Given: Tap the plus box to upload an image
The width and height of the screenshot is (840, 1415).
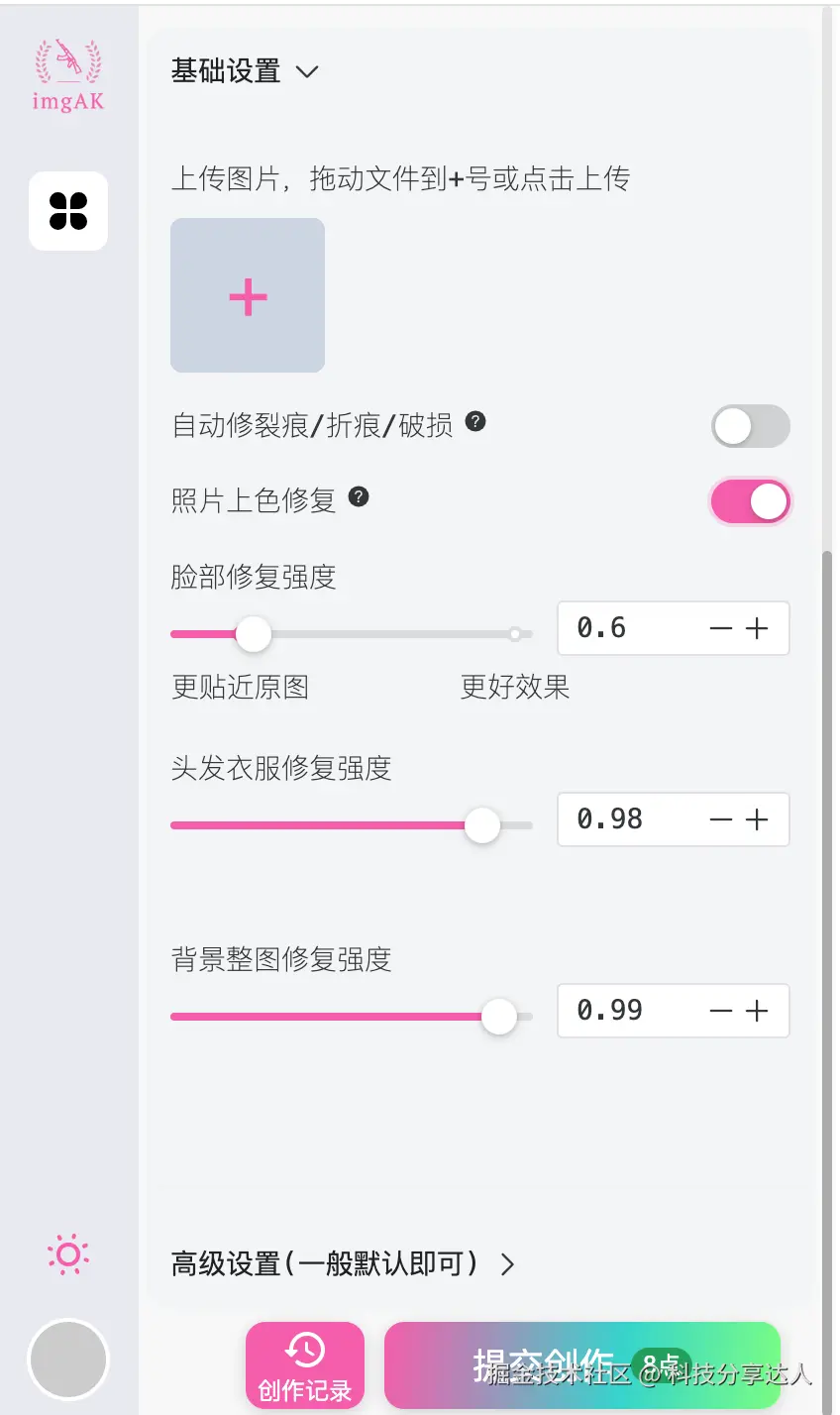Looking at the screenshot, I should click(248, 295).
